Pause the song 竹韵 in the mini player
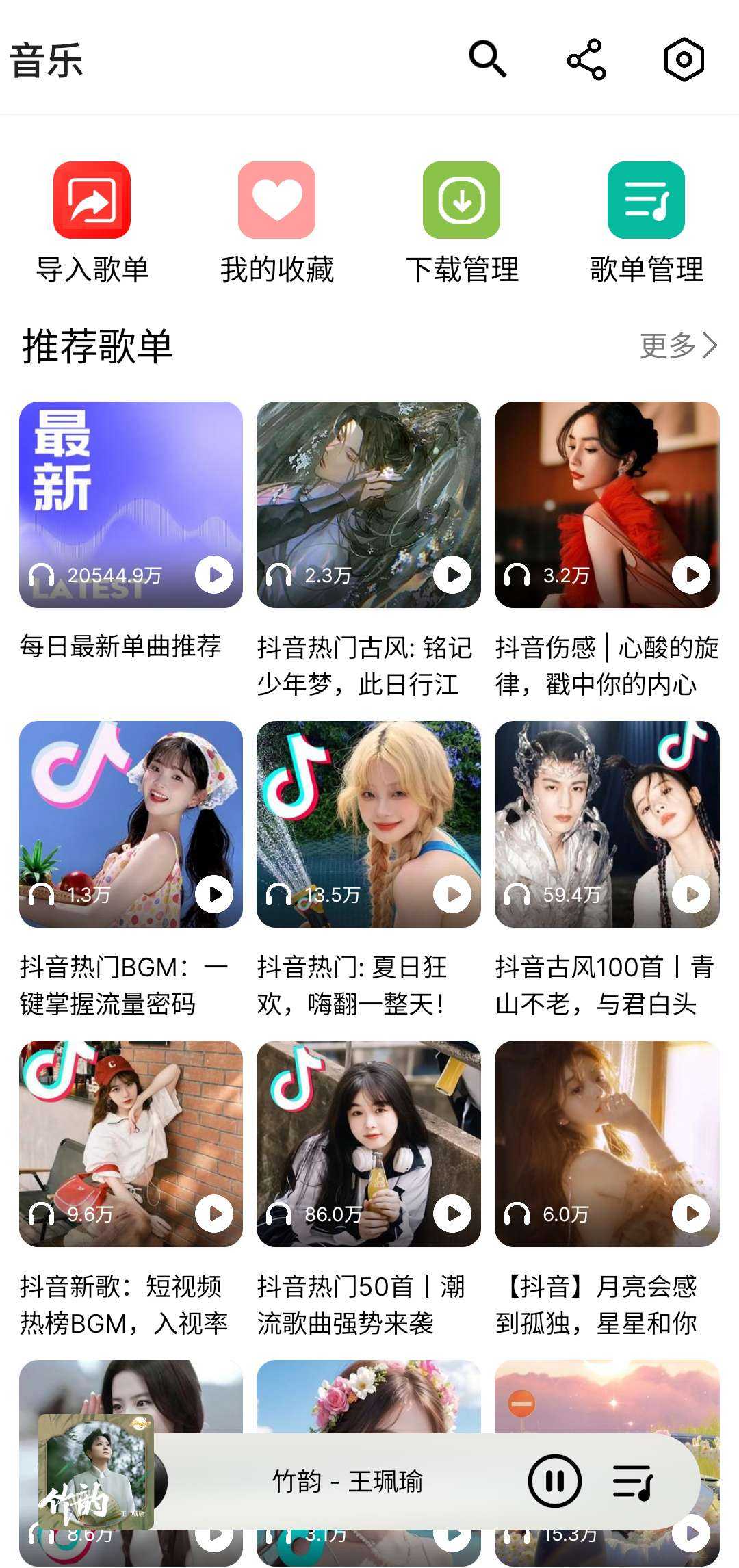Image resolution: width=739 pixels, height=1568 pixels. coord(554,1481)
